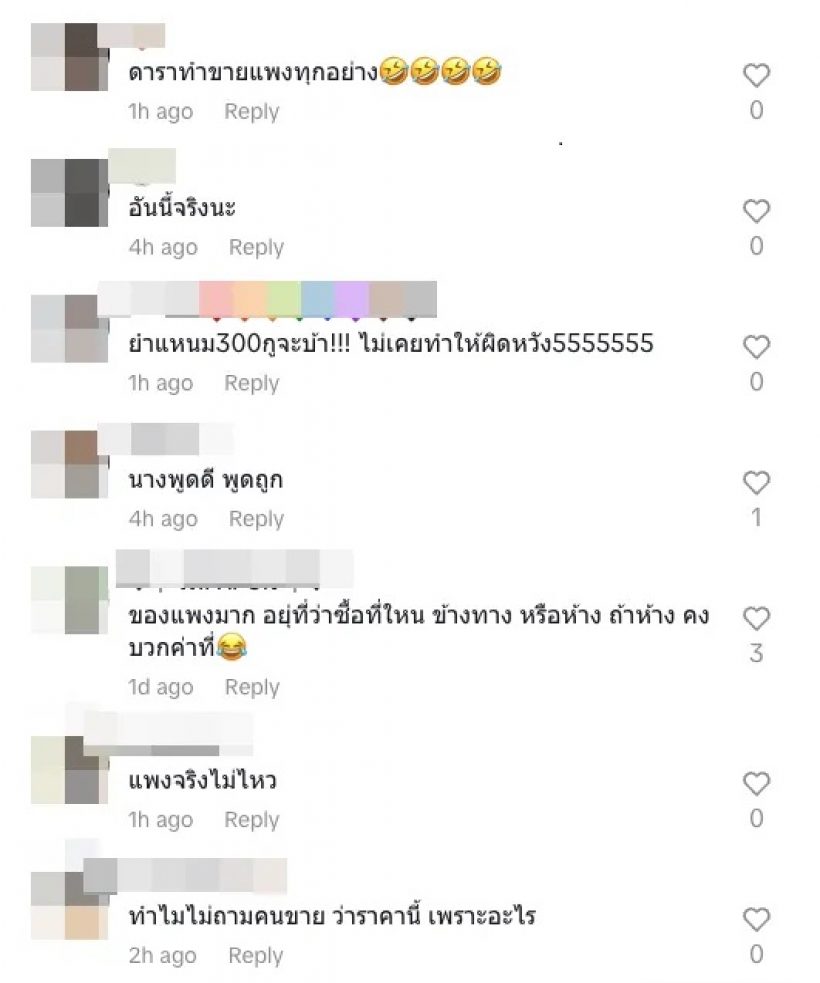Like the comment starting 'ของแพงมาก'

[757, 618]
